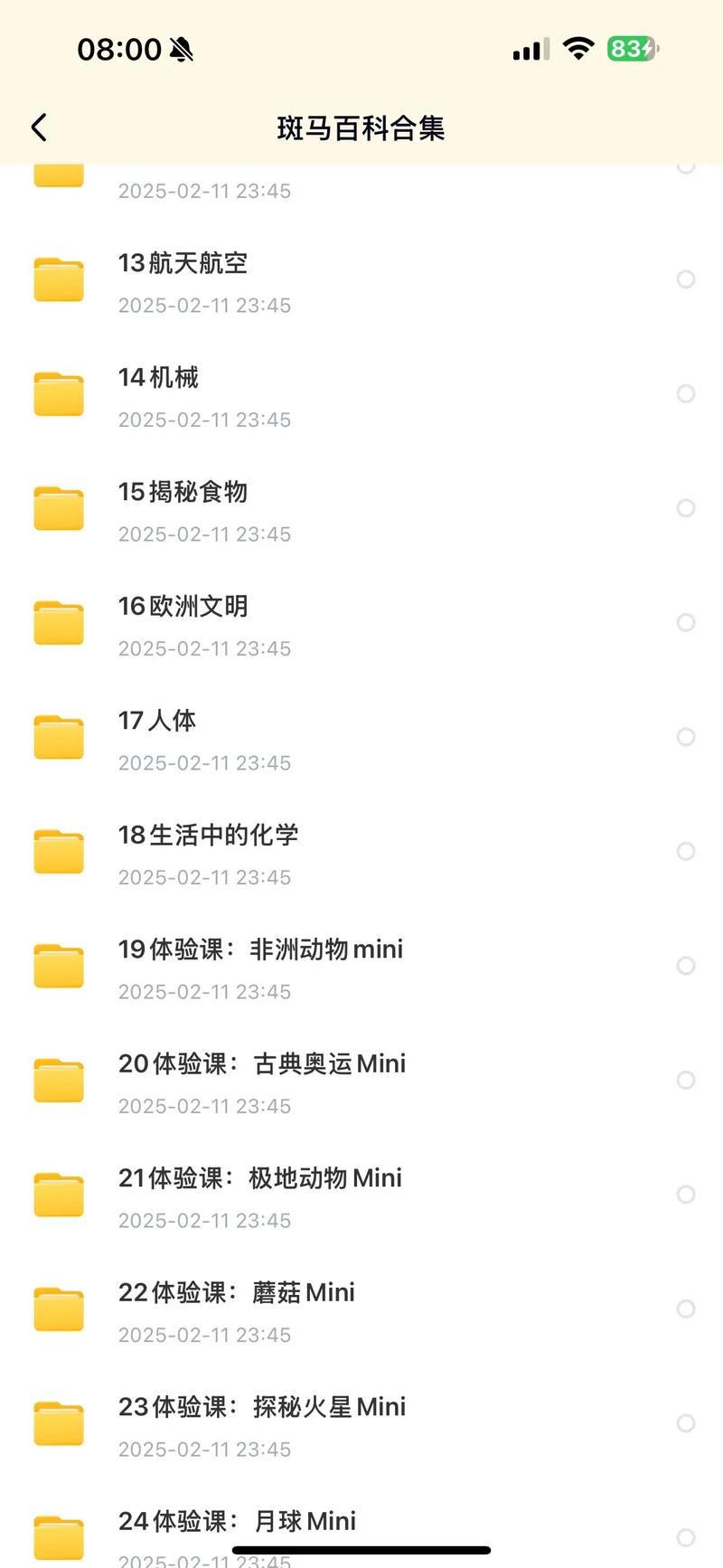
Task: Tap the back chevron to go back
Action: click(39, 128)
